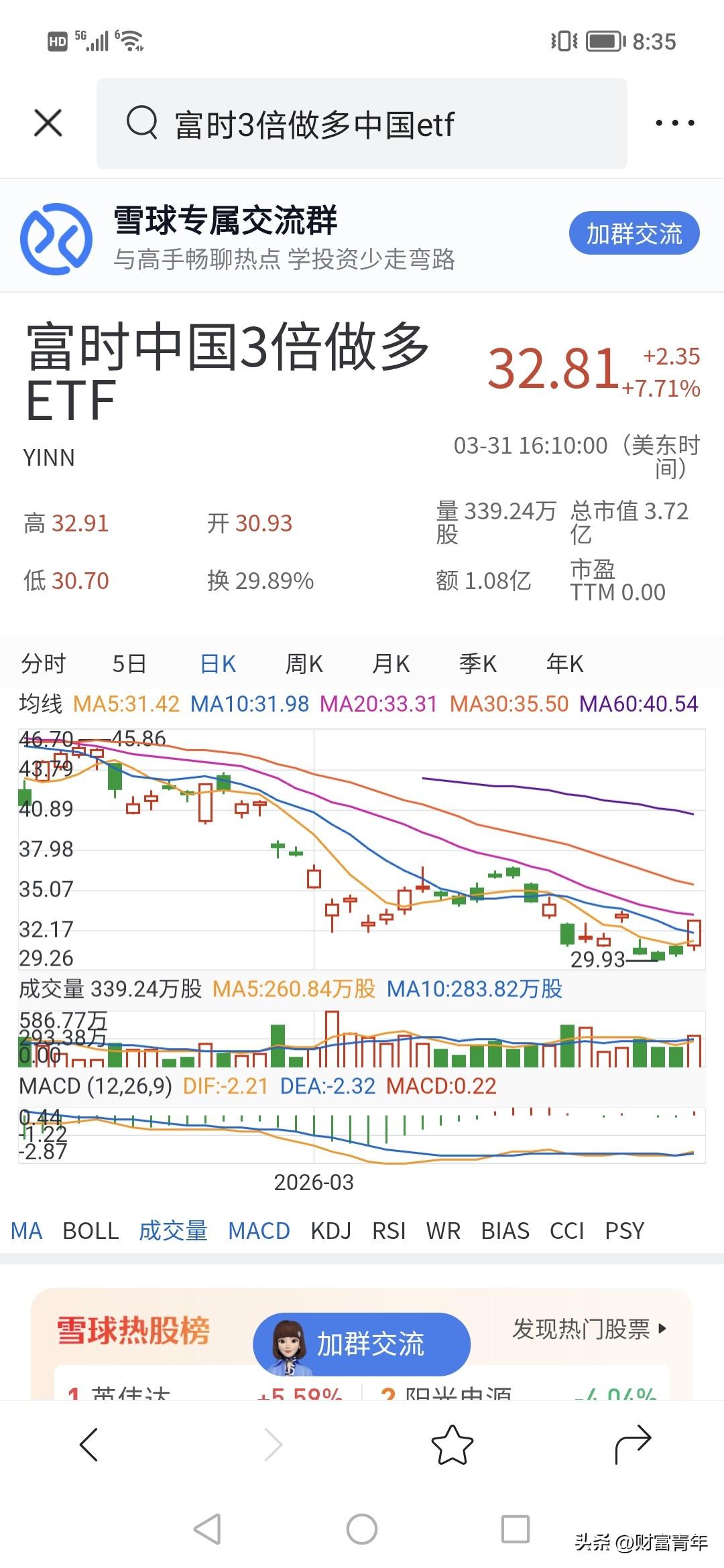Switch to the 周K chart
Image resolution: width=724 pixels, height=1568 pixels.
(304, 664)
